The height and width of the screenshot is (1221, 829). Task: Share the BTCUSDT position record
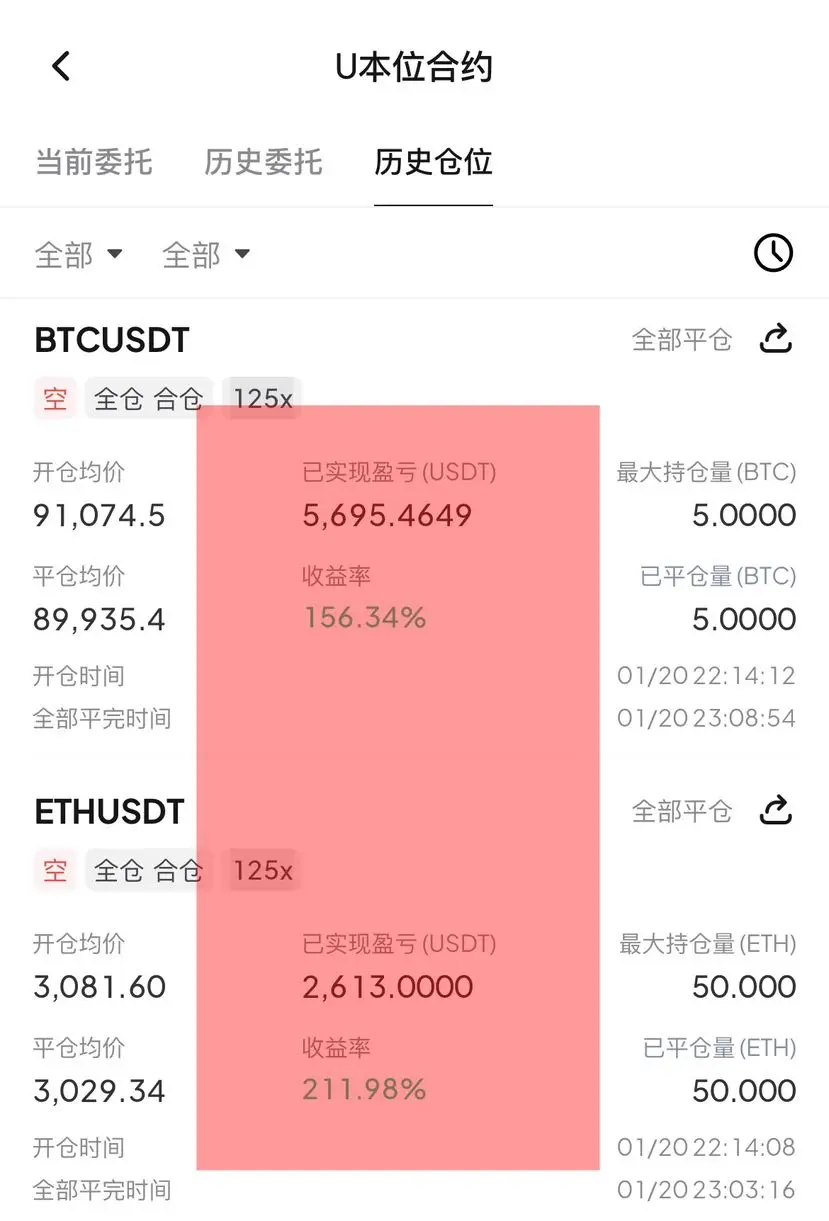(x=776, y=340)
